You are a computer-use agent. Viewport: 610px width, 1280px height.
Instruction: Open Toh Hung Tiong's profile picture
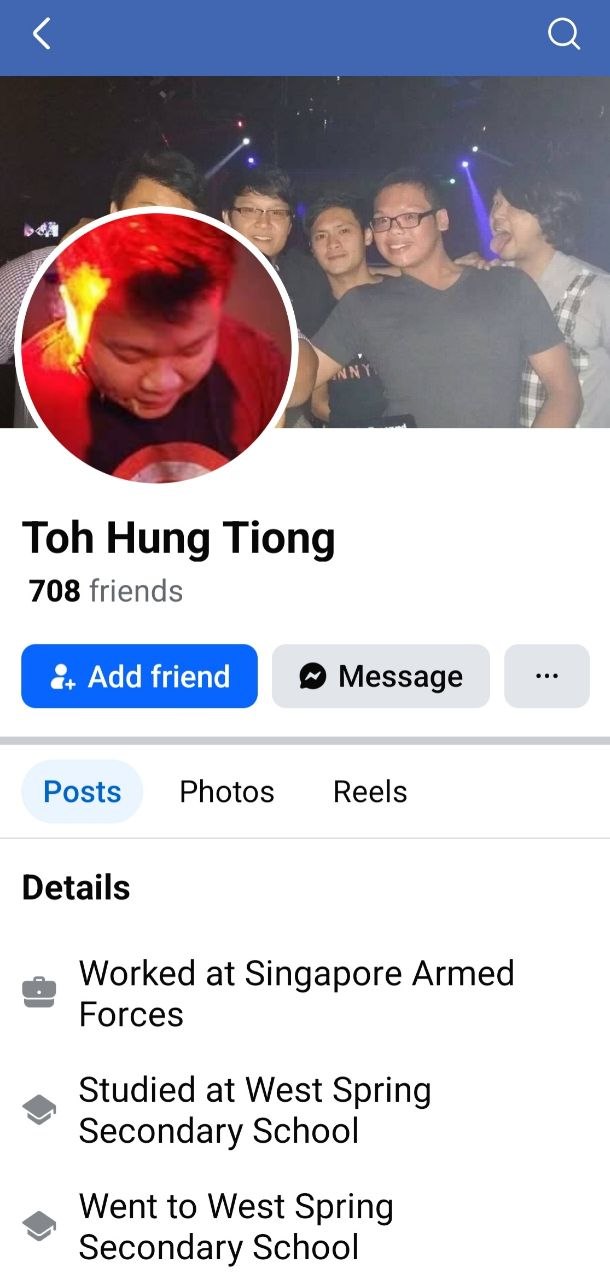[157, 343]
